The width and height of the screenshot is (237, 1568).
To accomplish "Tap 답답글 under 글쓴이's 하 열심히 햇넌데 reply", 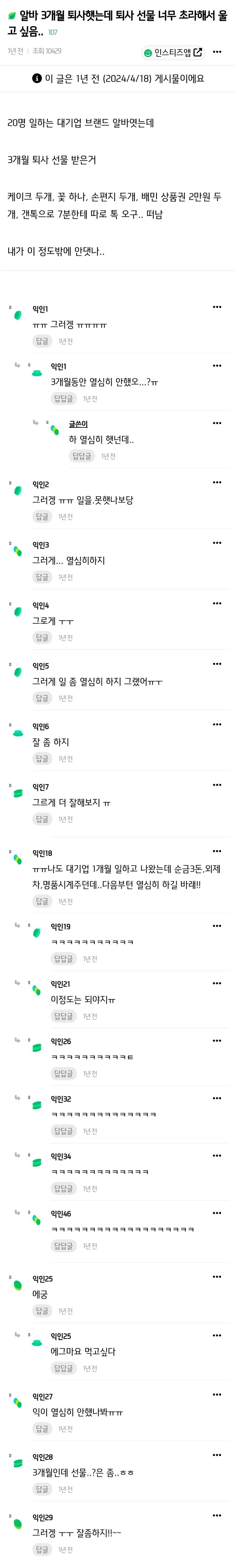I will (82, 456).
